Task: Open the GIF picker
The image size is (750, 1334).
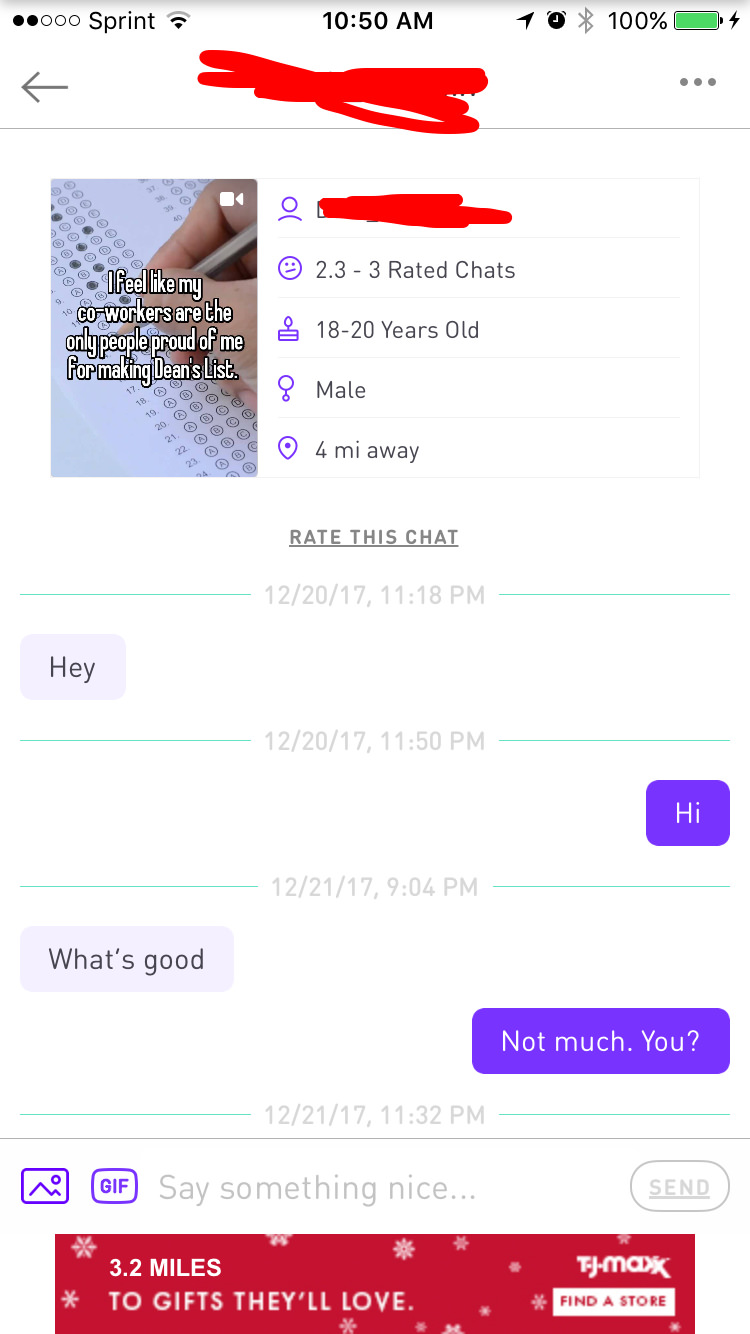Action: click(114, 1186)
